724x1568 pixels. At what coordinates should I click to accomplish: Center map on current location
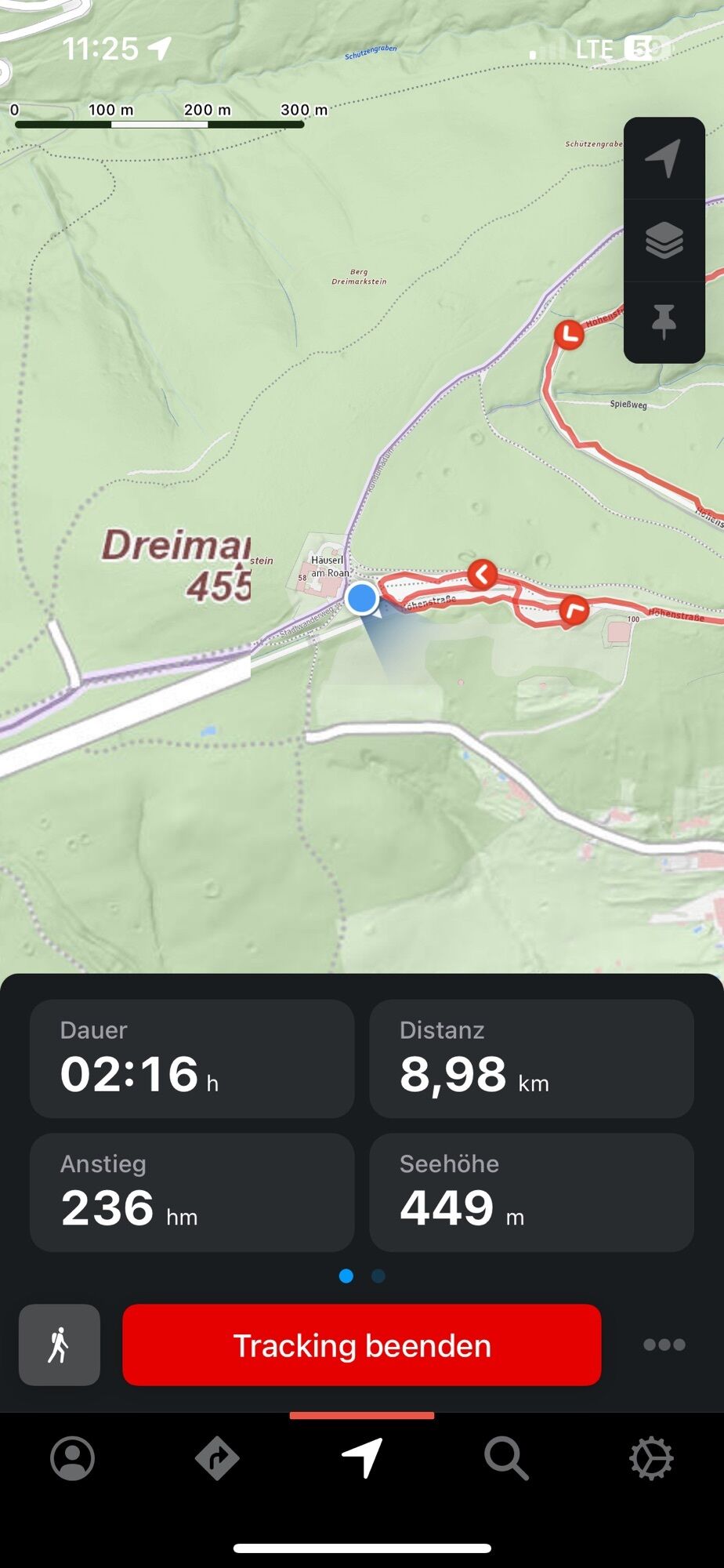tap(664, 158)
